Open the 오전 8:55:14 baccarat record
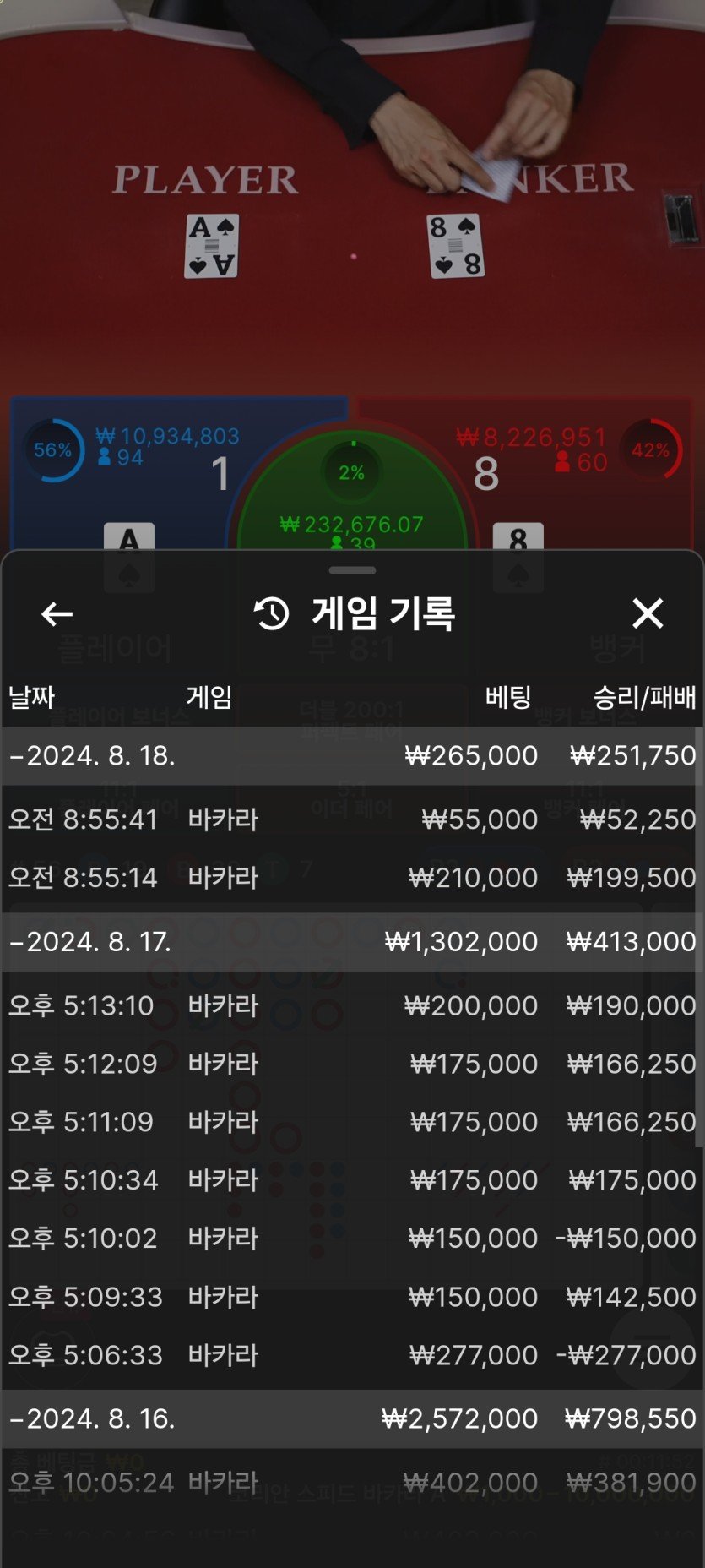Image resolution: width=705 pixels, height=1568 pixels. coord(352,878)
